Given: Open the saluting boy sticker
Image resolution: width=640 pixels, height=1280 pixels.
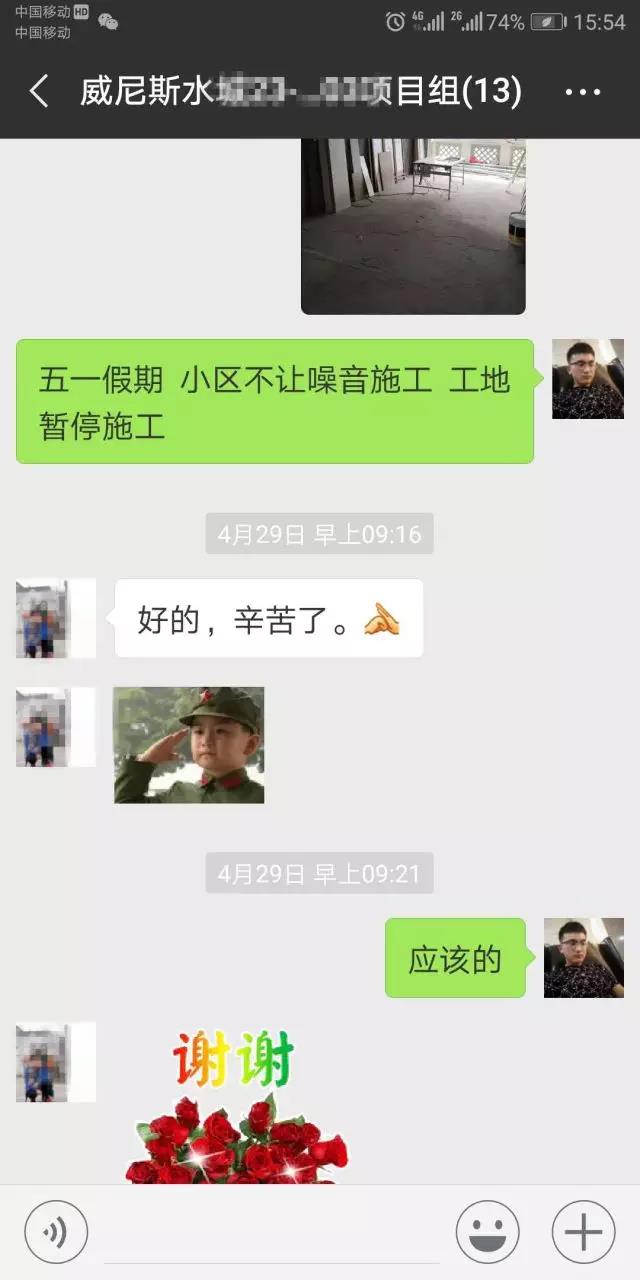Looking at the screenshot, I should coord(189,745).
